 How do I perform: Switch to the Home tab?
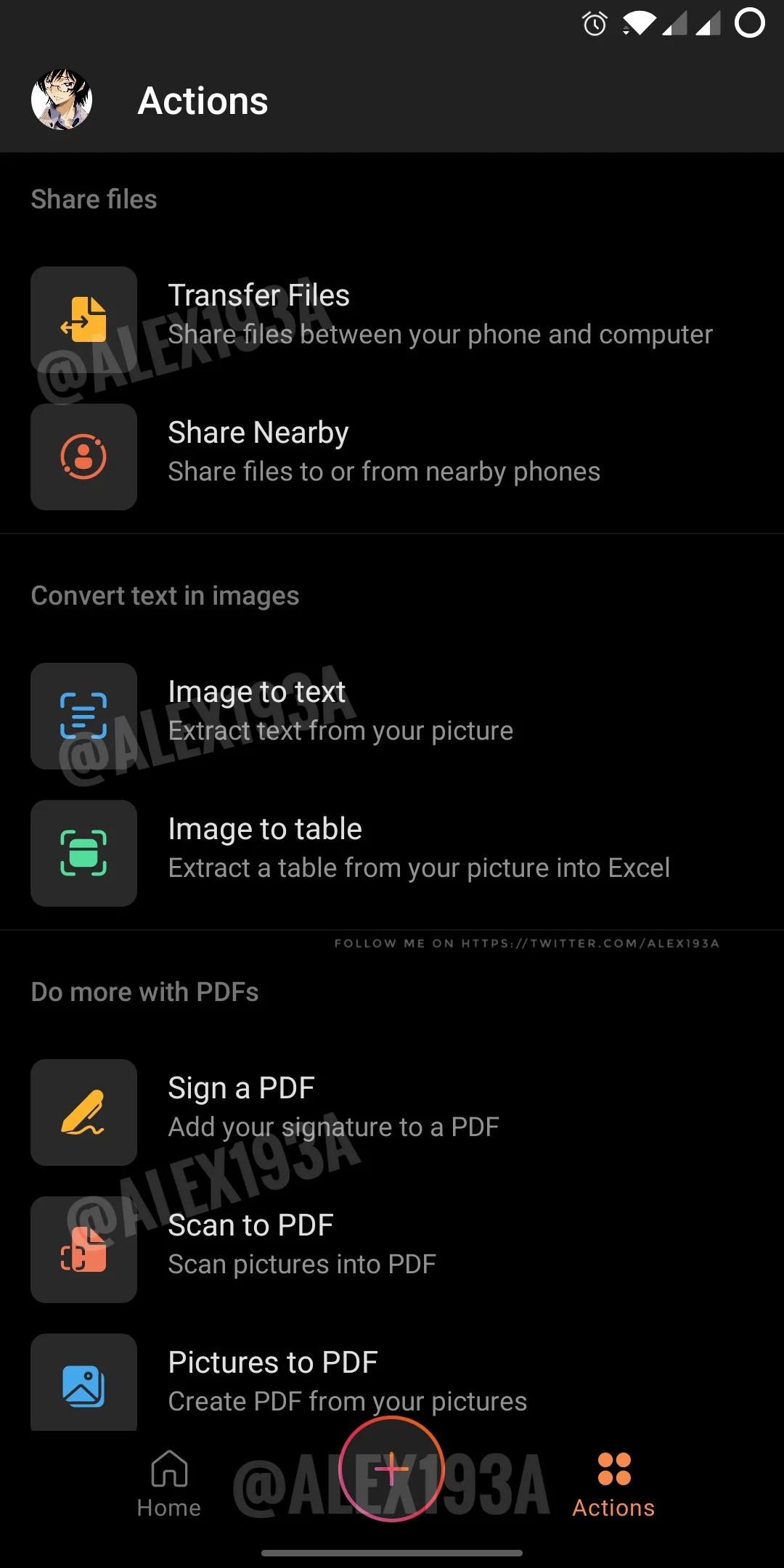coord(169,1484)
